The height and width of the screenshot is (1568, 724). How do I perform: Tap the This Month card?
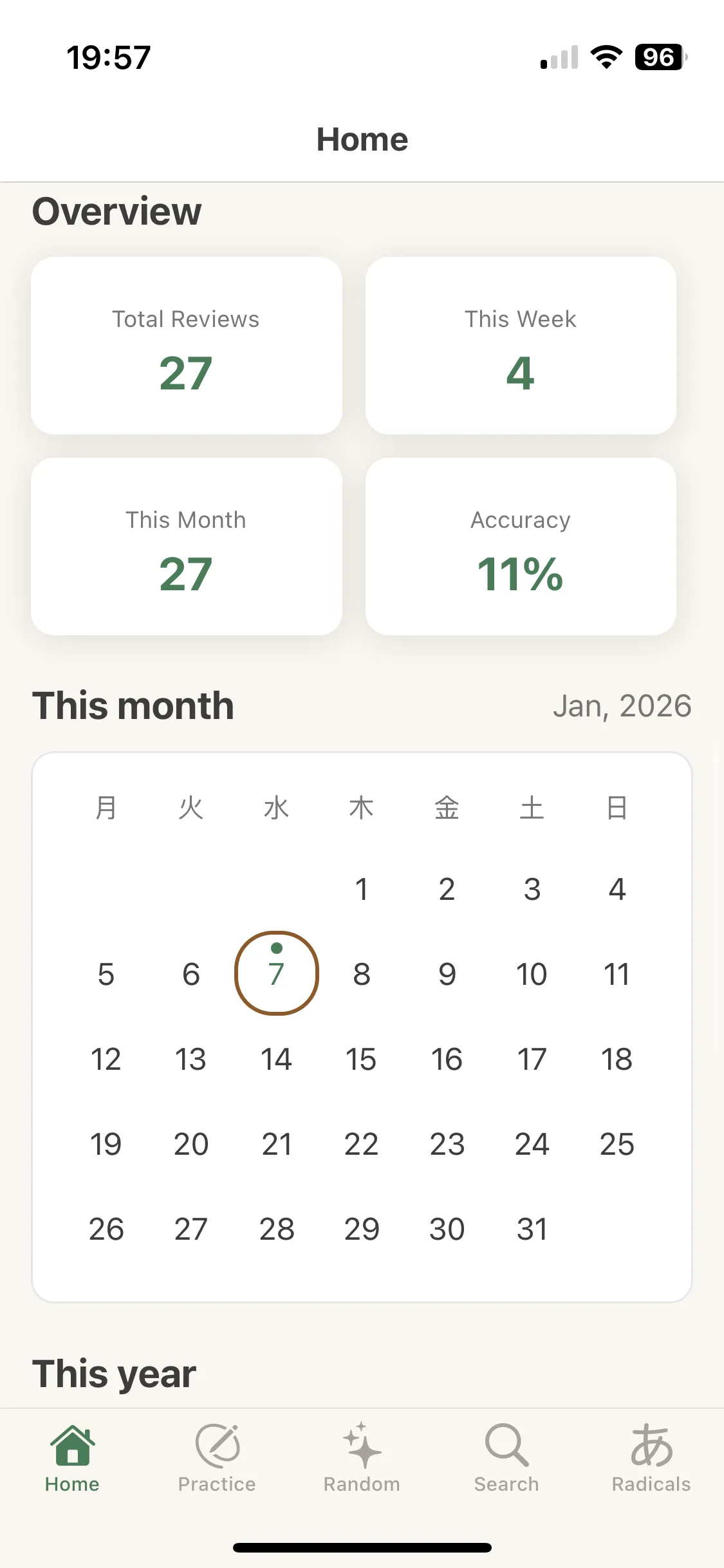pos(186,546)
